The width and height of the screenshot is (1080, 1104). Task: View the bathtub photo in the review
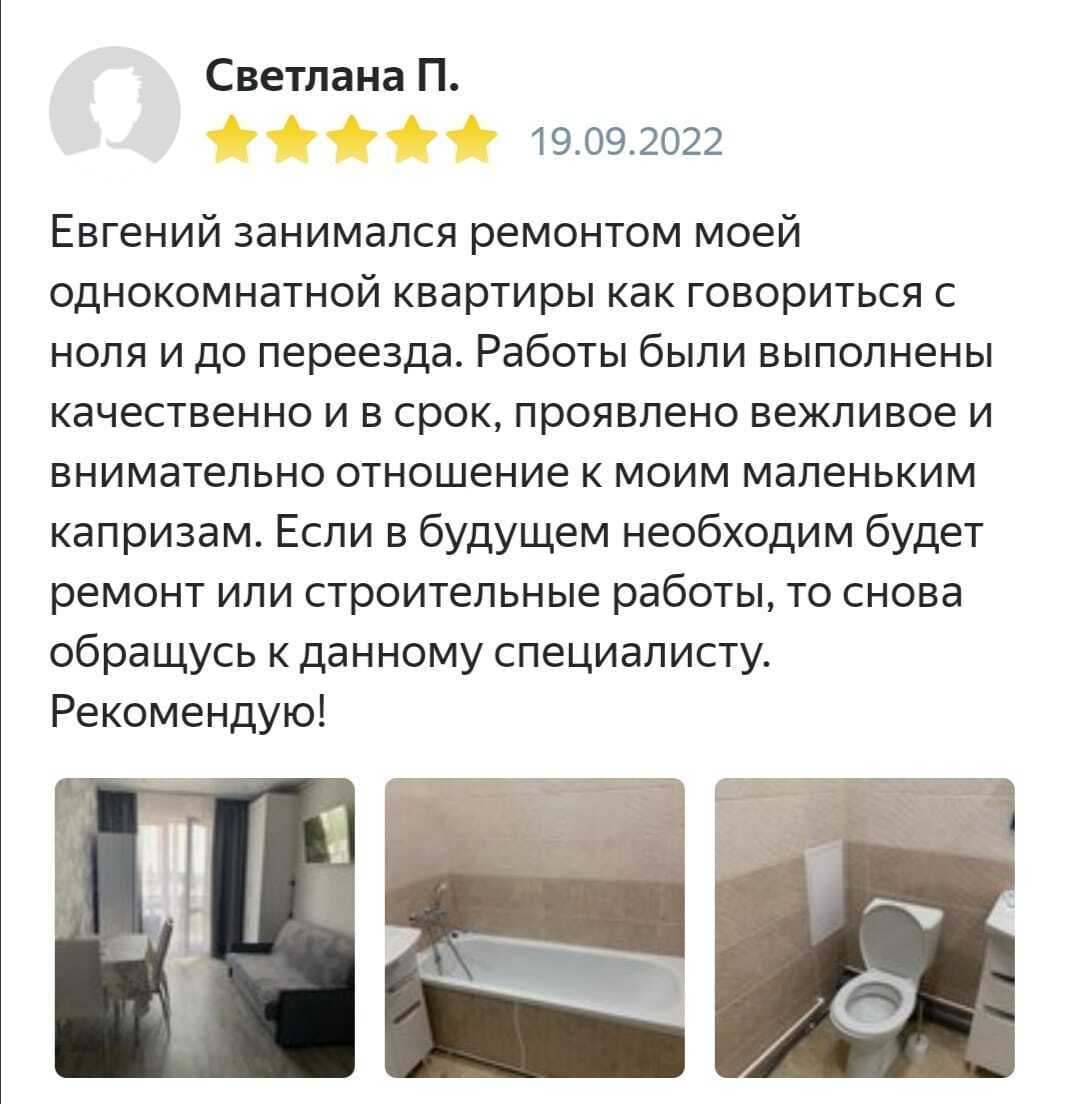coord(534,927)
